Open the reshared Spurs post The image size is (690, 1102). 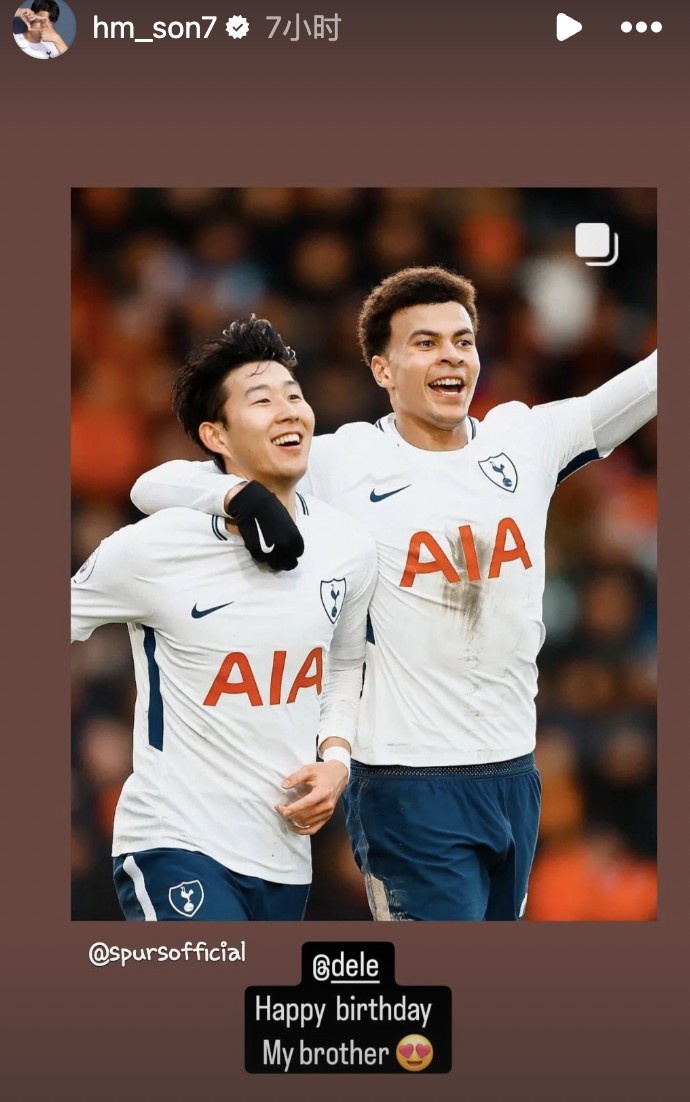(363, 553)
